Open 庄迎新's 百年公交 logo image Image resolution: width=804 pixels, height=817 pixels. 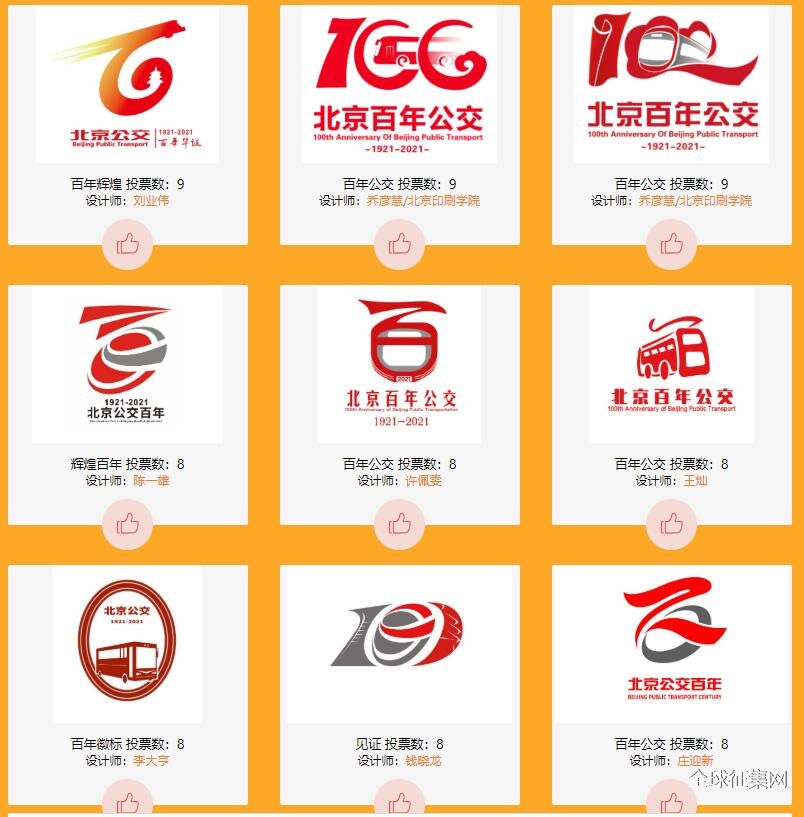[671, 644]
